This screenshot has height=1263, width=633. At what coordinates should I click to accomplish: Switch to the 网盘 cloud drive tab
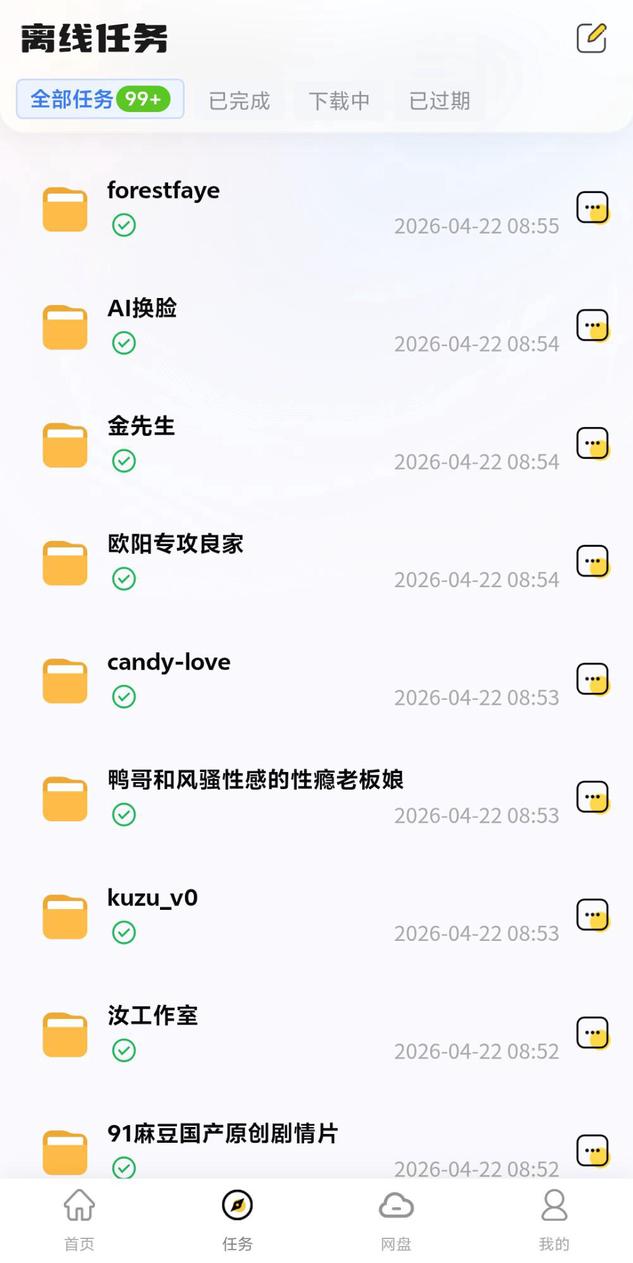(x=396, y=1219)
